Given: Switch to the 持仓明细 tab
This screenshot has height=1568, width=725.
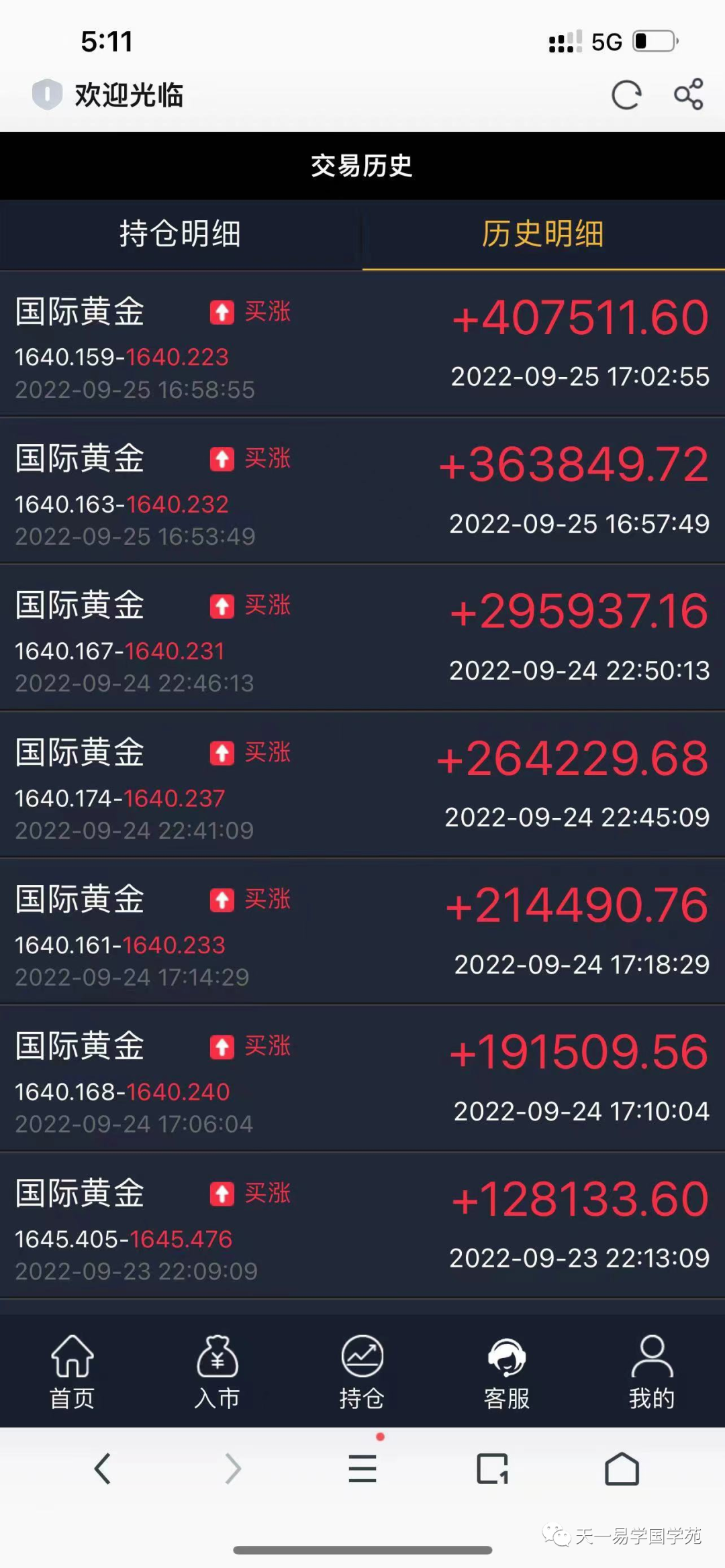Looking at the screenshot, I should coord(181,234).
